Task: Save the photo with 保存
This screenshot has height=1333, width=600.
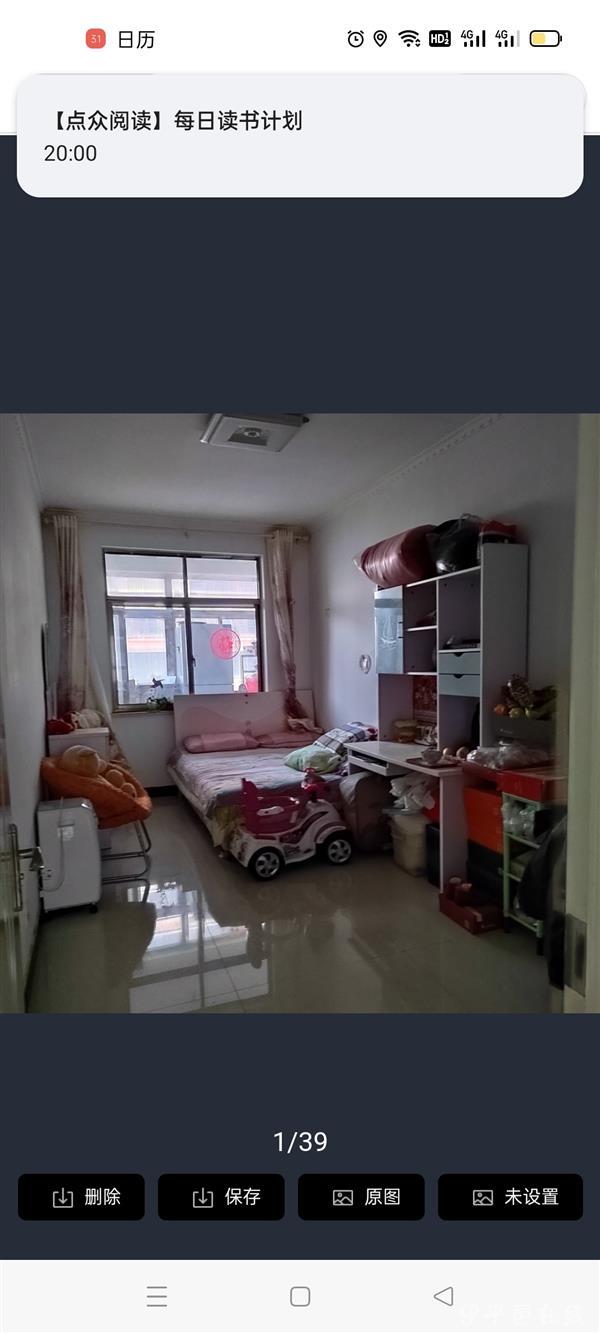Action: (x=221, y=1197)
